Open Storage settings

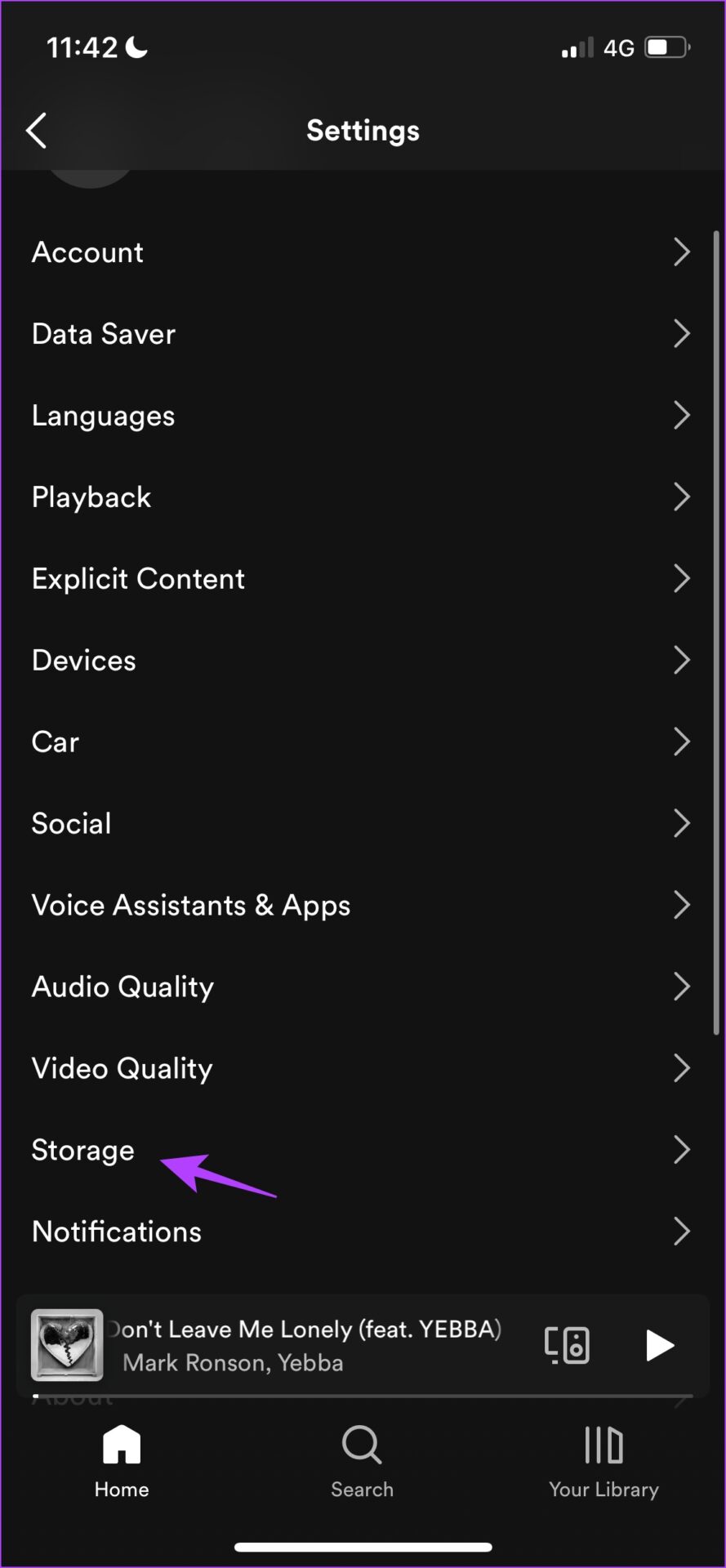tap(363, 1151)
